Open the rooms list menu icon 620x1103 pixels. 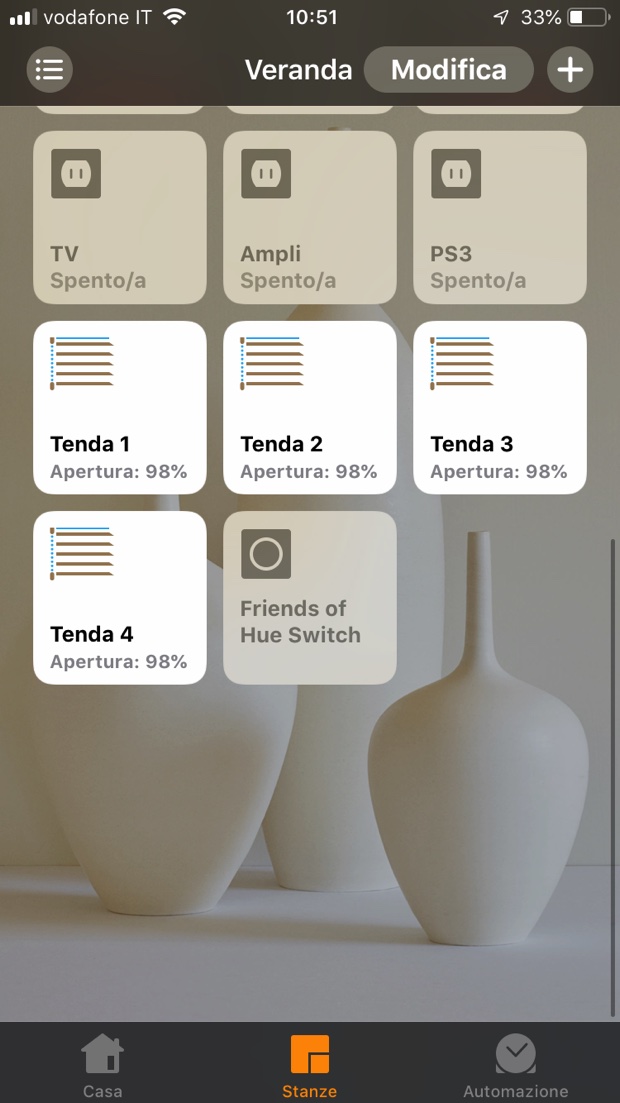49,69
